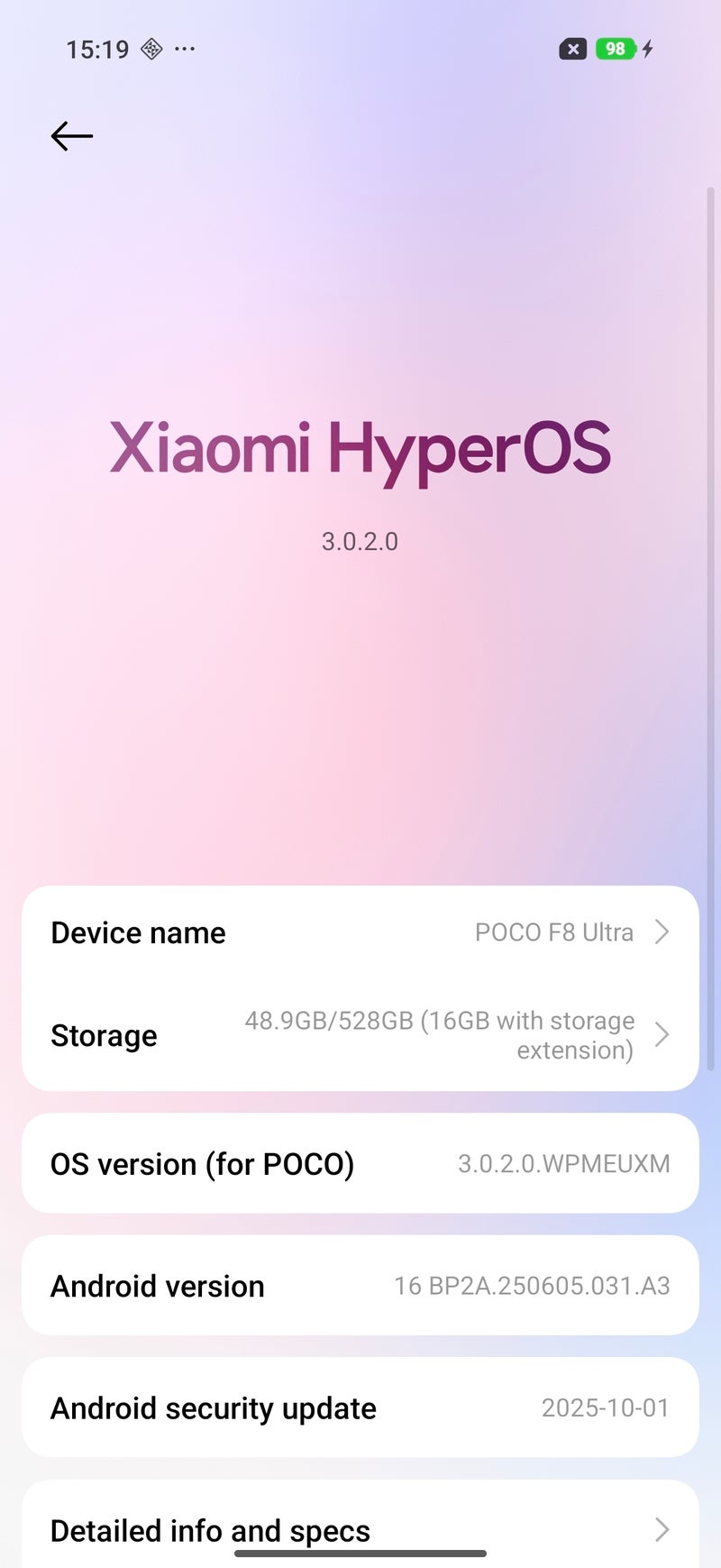The height and width of the screenshot is (1568, 721).
Task: Open Detailed info and specs
Action: click(360, 1529)
